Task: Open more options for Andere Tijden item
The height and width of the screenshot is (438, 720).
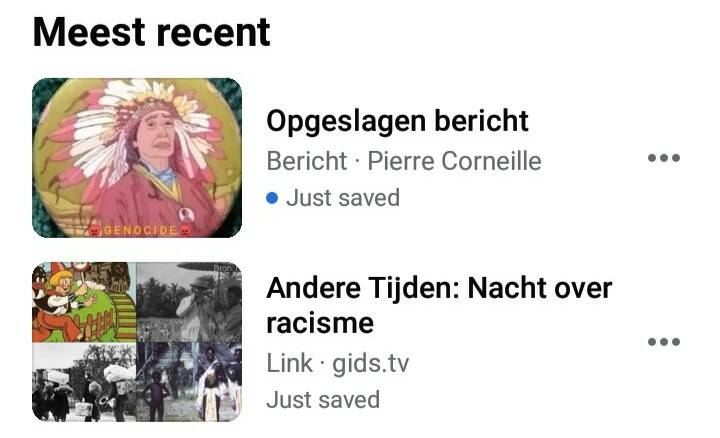Action: 663,342
